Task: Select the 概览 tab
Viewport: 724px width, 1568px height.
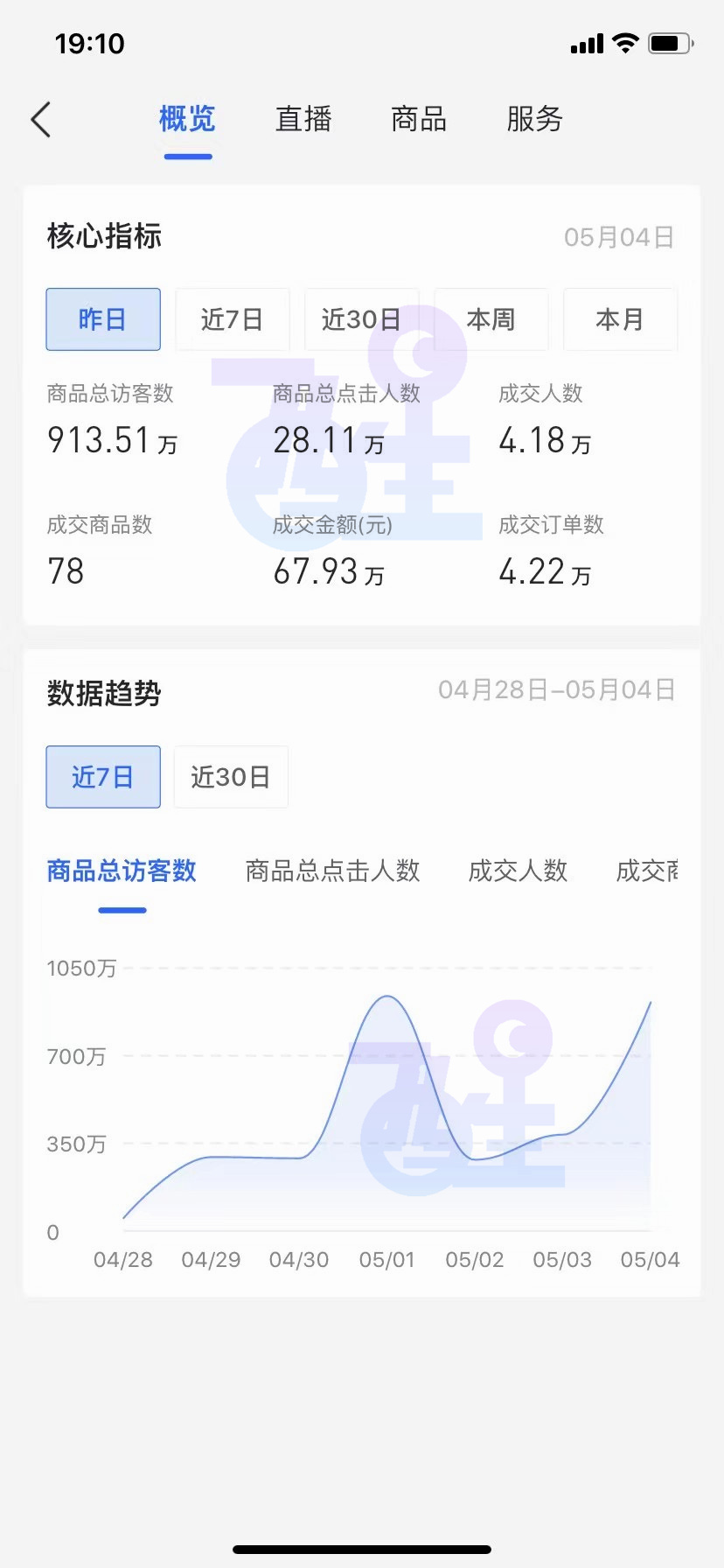Action: click(x=187, y=119)
